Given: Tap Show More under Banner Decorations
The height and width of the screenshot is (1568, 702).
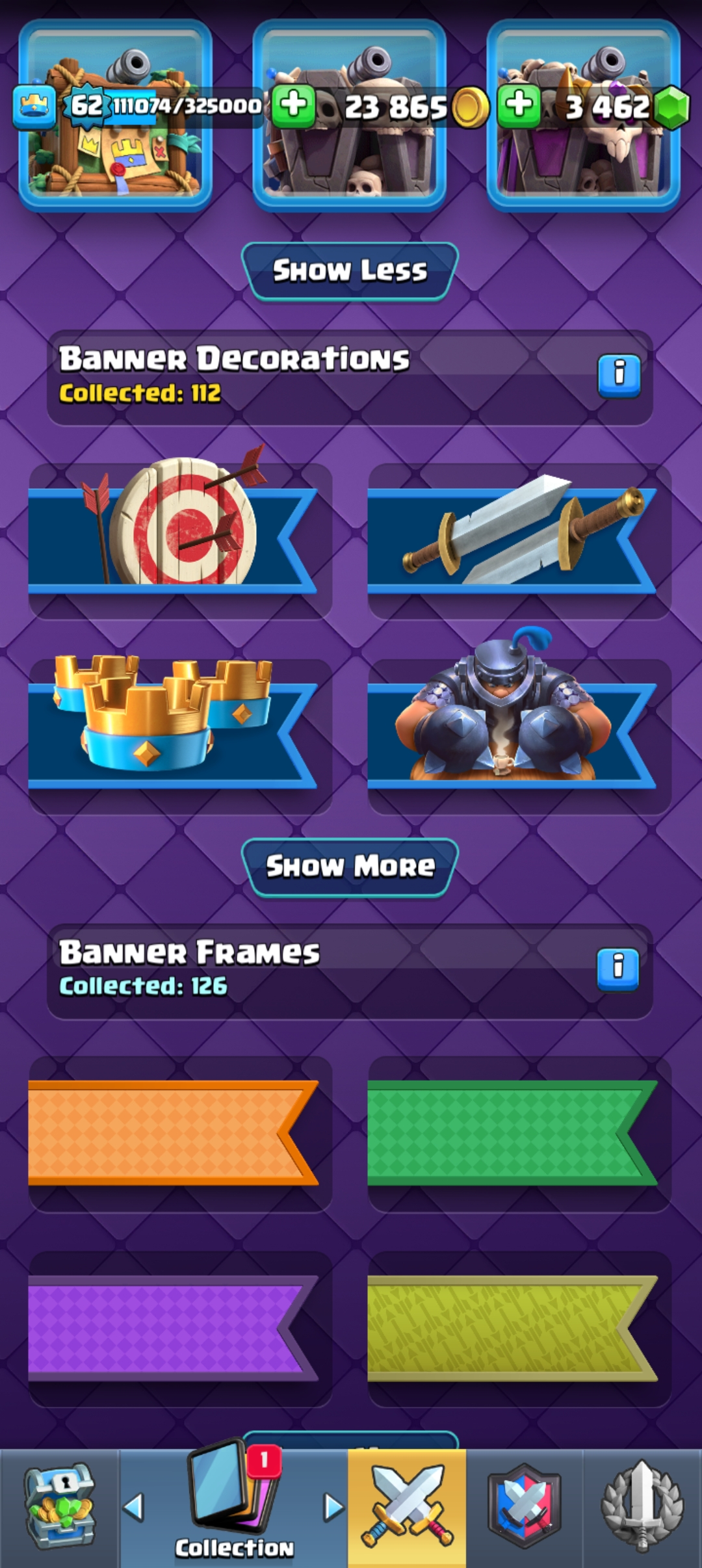Looking at the screenshot, I should [350, 867].
